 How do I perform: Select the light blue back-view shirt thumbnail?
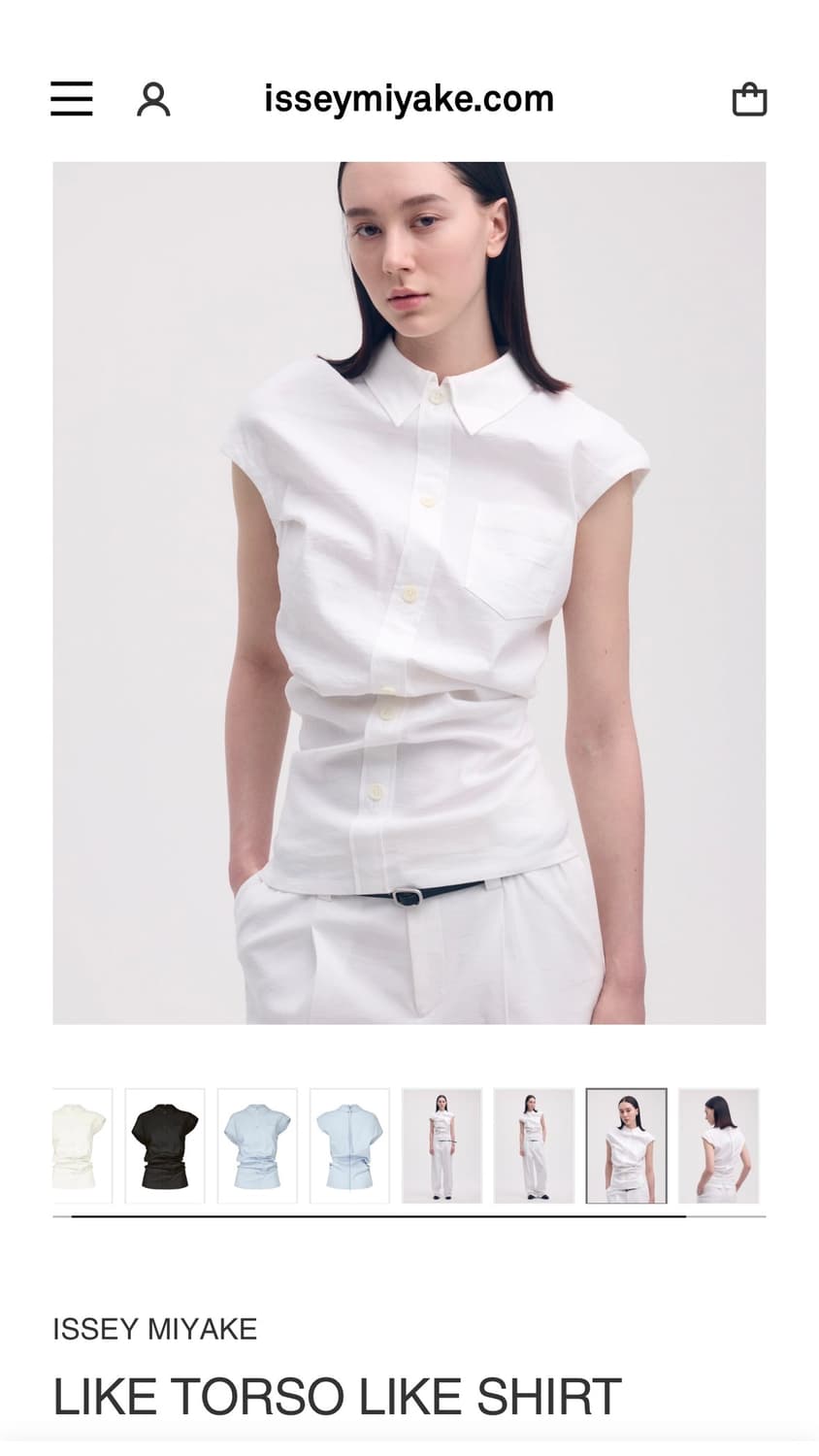click(348, 1143)
